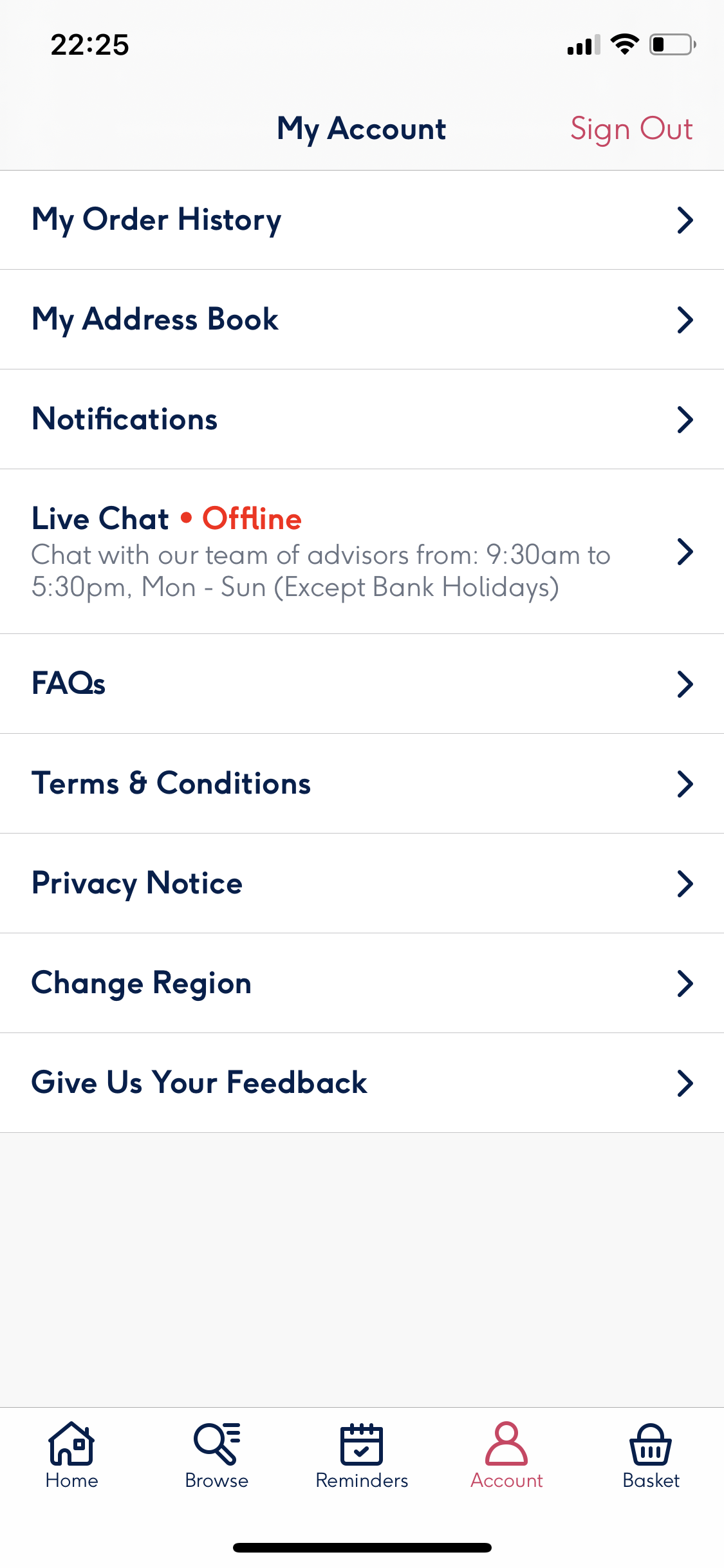Expand FAQs with its chevron
The width and height of the screenshot is (724, 1568).
[685, 684]
